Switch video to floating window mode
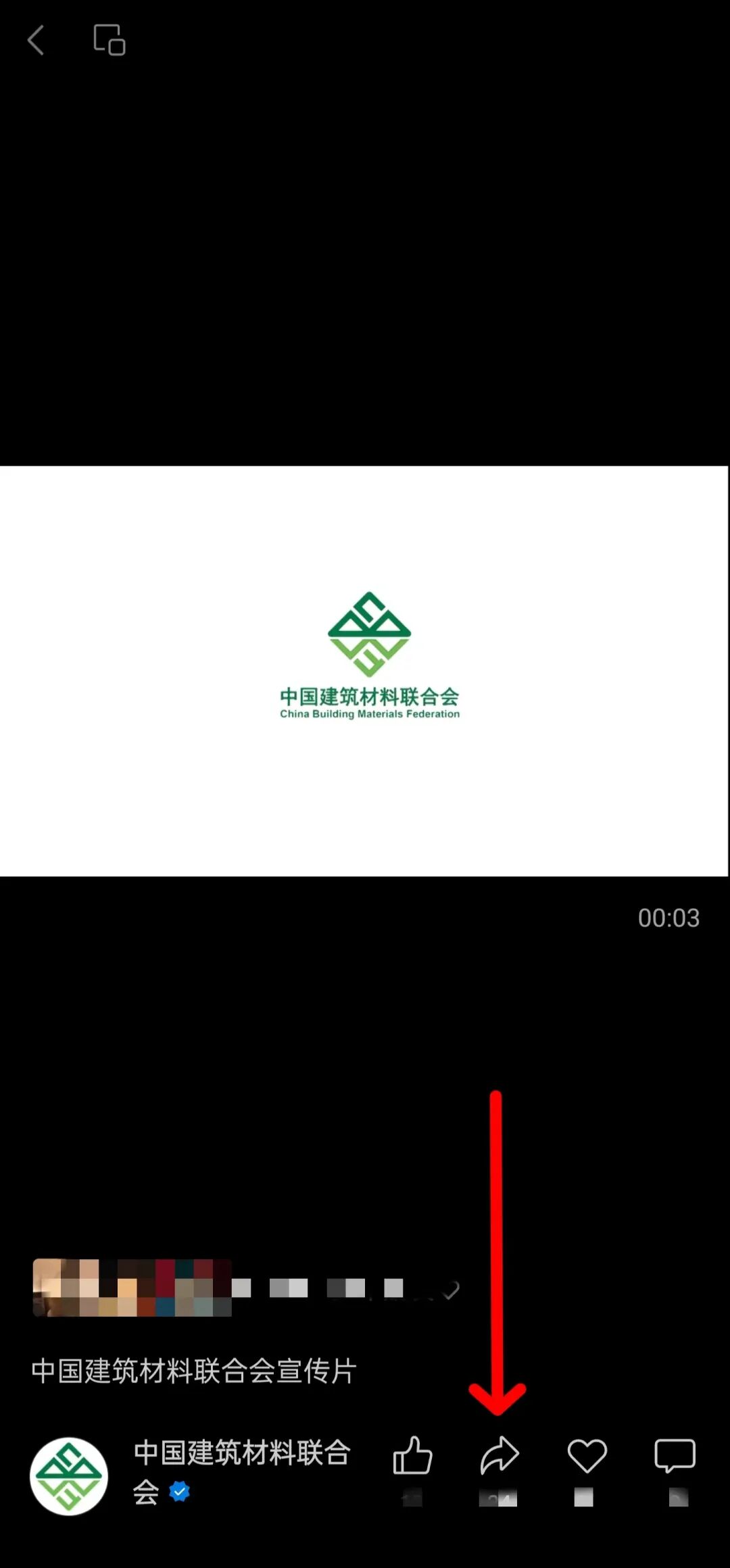This screenshot has width=730, height=1568. 109,40
